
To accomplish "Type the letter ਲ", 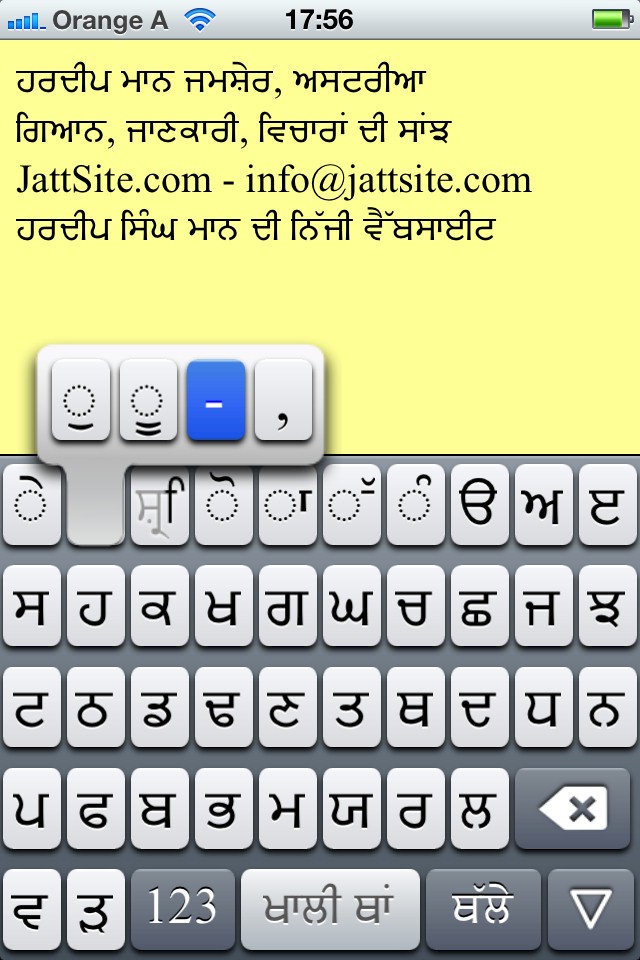I will point(481,807).
